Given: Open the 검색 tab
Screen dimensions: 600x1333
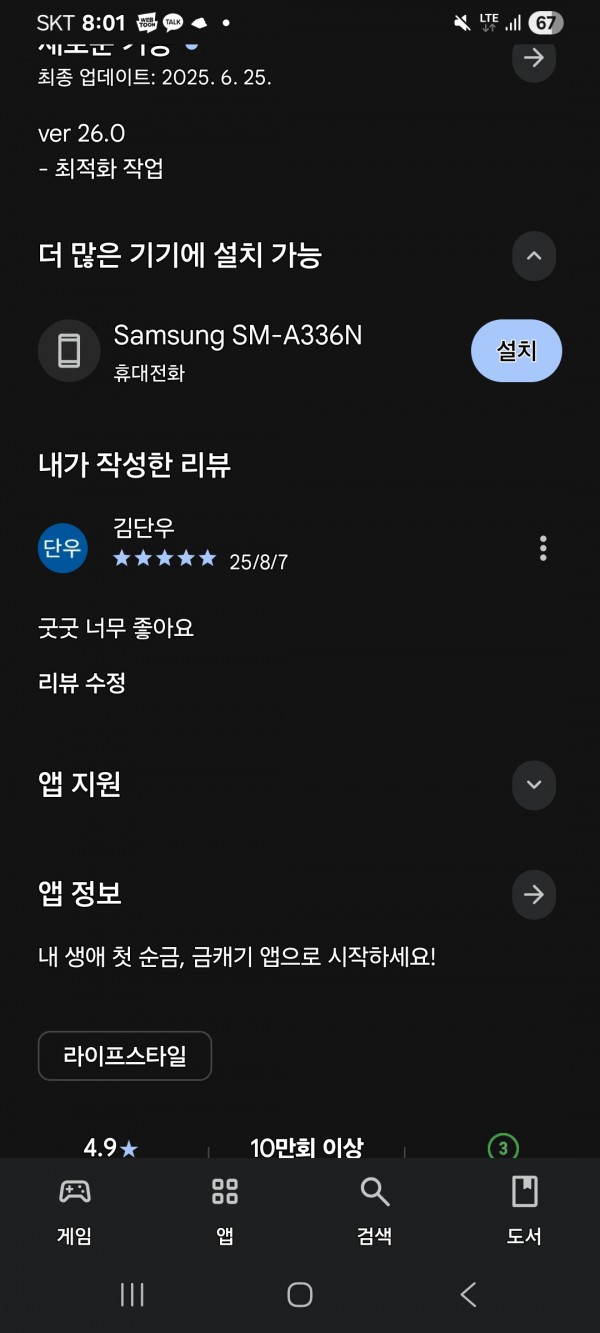Looking at the screenshot, I should (x=374, y=1210).
